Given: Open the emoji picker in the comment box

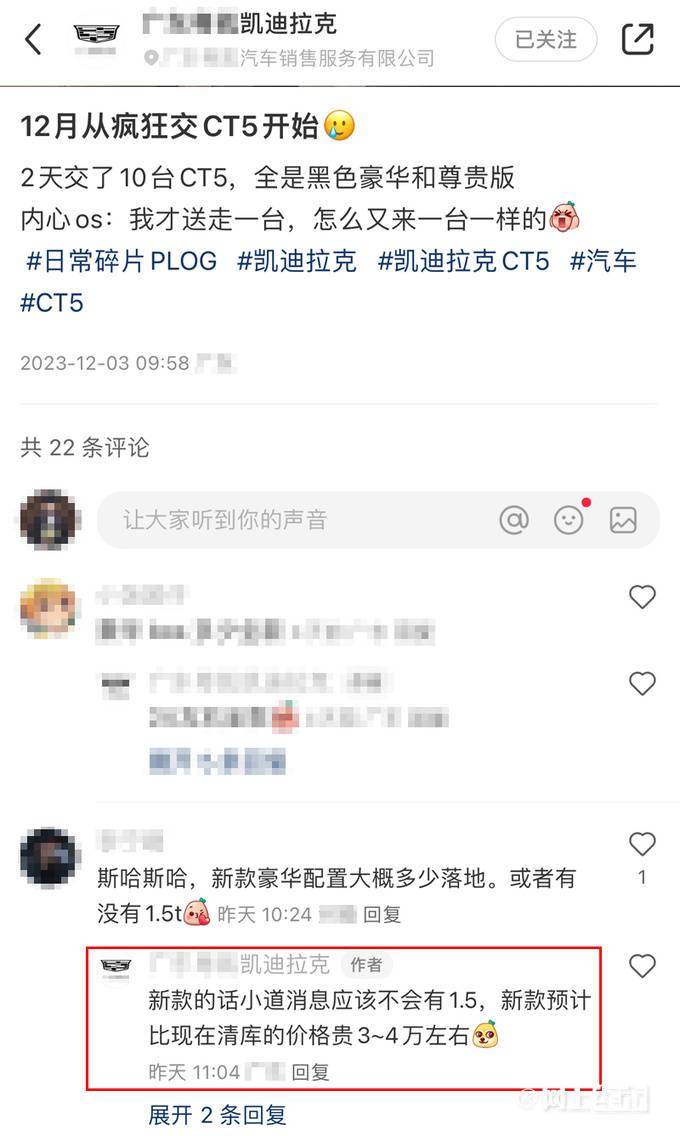Looking at the screenshot, I should 569,520.
